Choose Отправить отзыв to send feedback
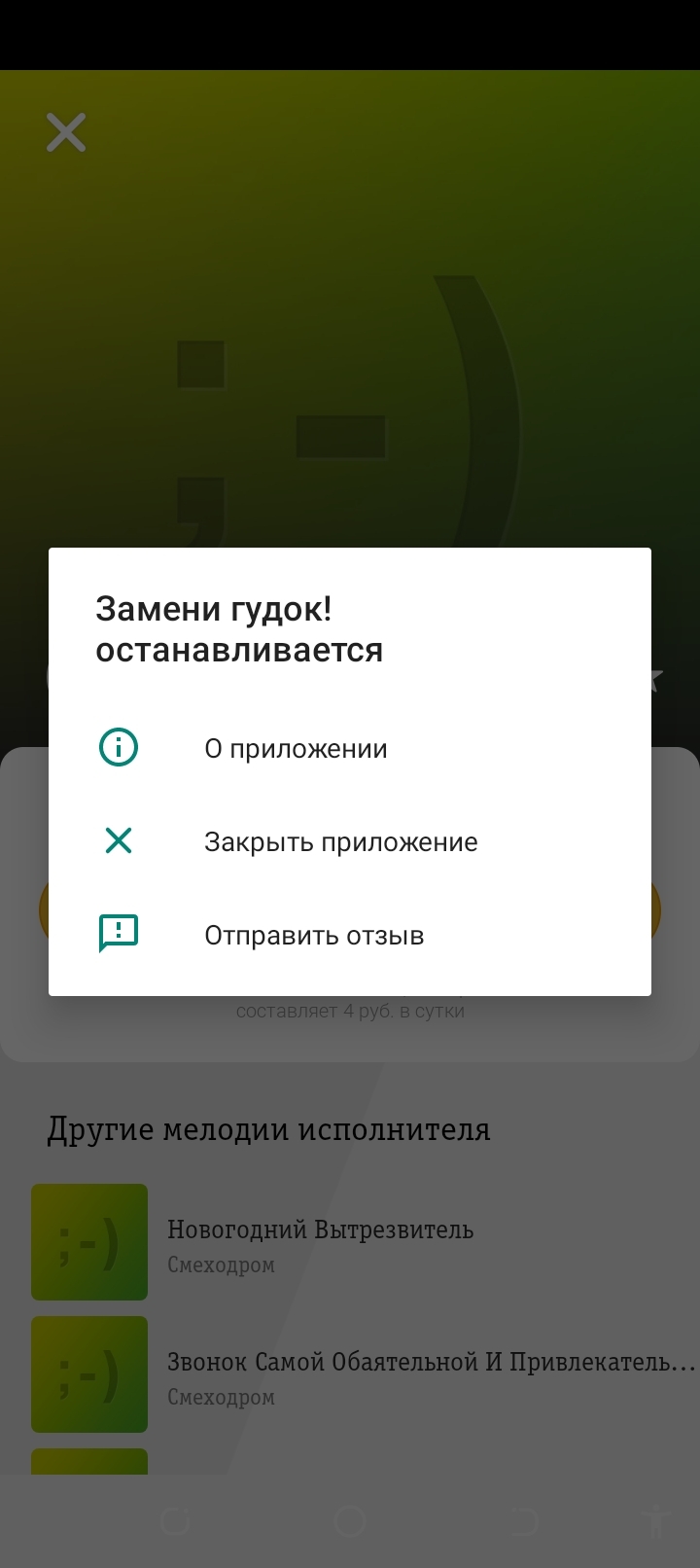700x1568 pixels. point(314,936)
